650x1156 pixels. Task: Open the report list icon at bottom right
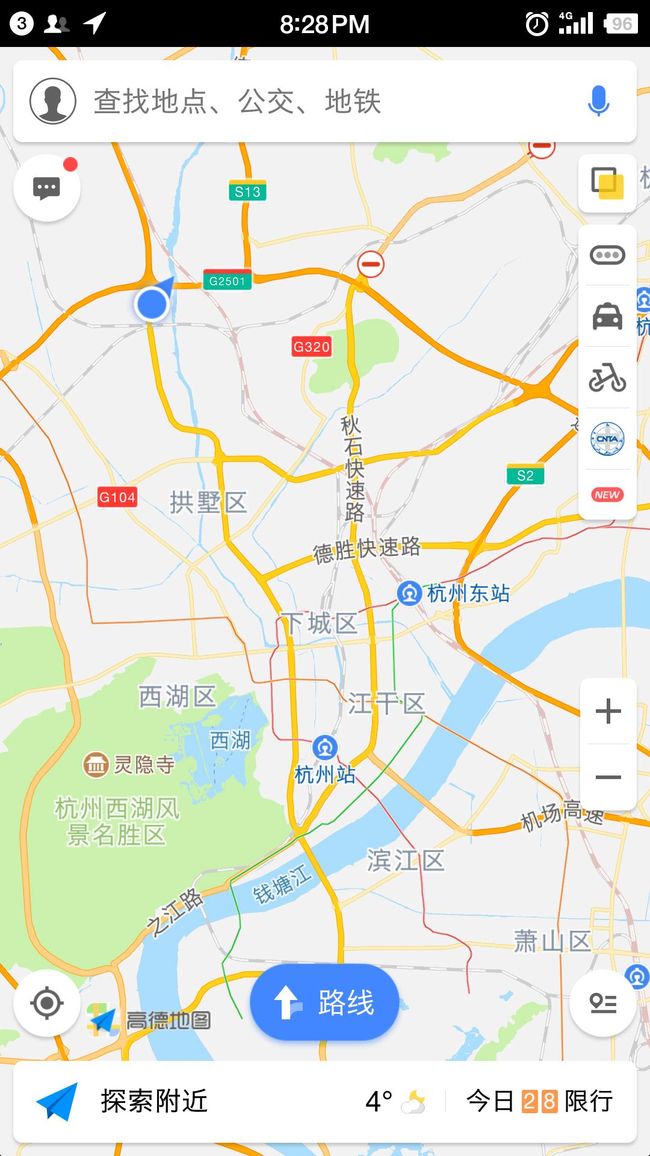point(603,1003)
